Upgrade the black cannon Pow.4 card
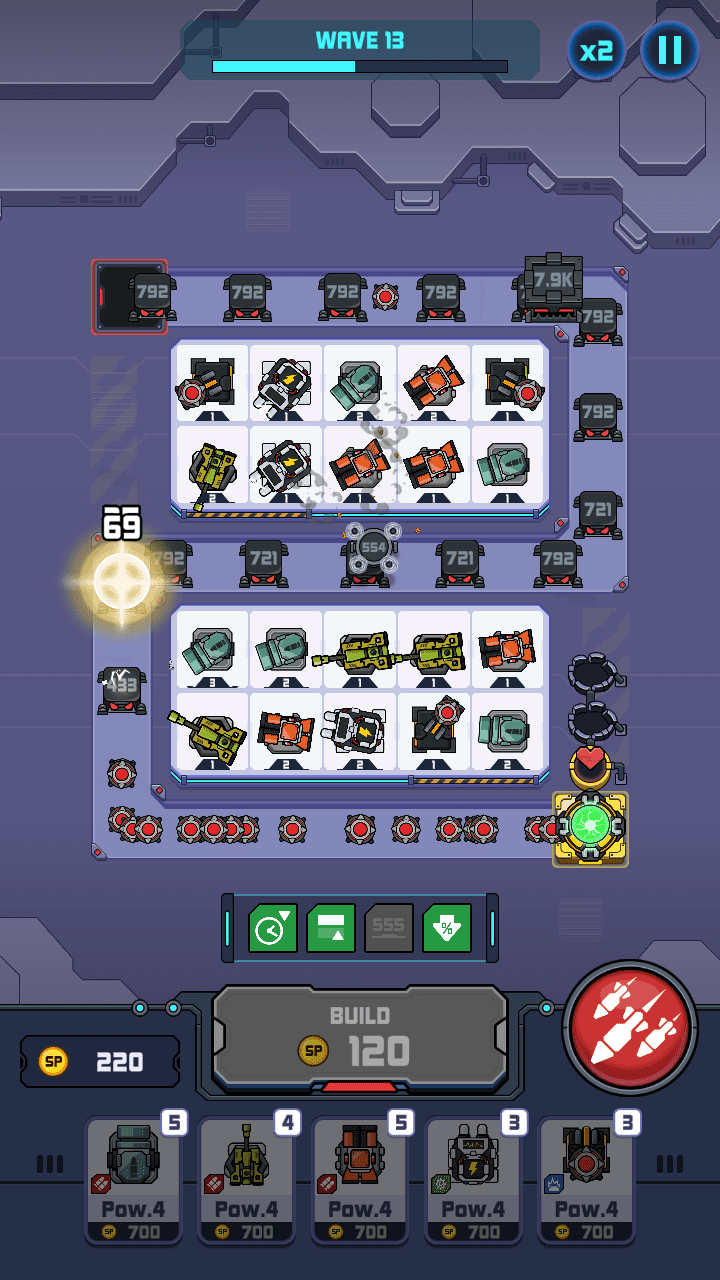The height and width of the screenshot is (1280, 720). point(586,1180)
